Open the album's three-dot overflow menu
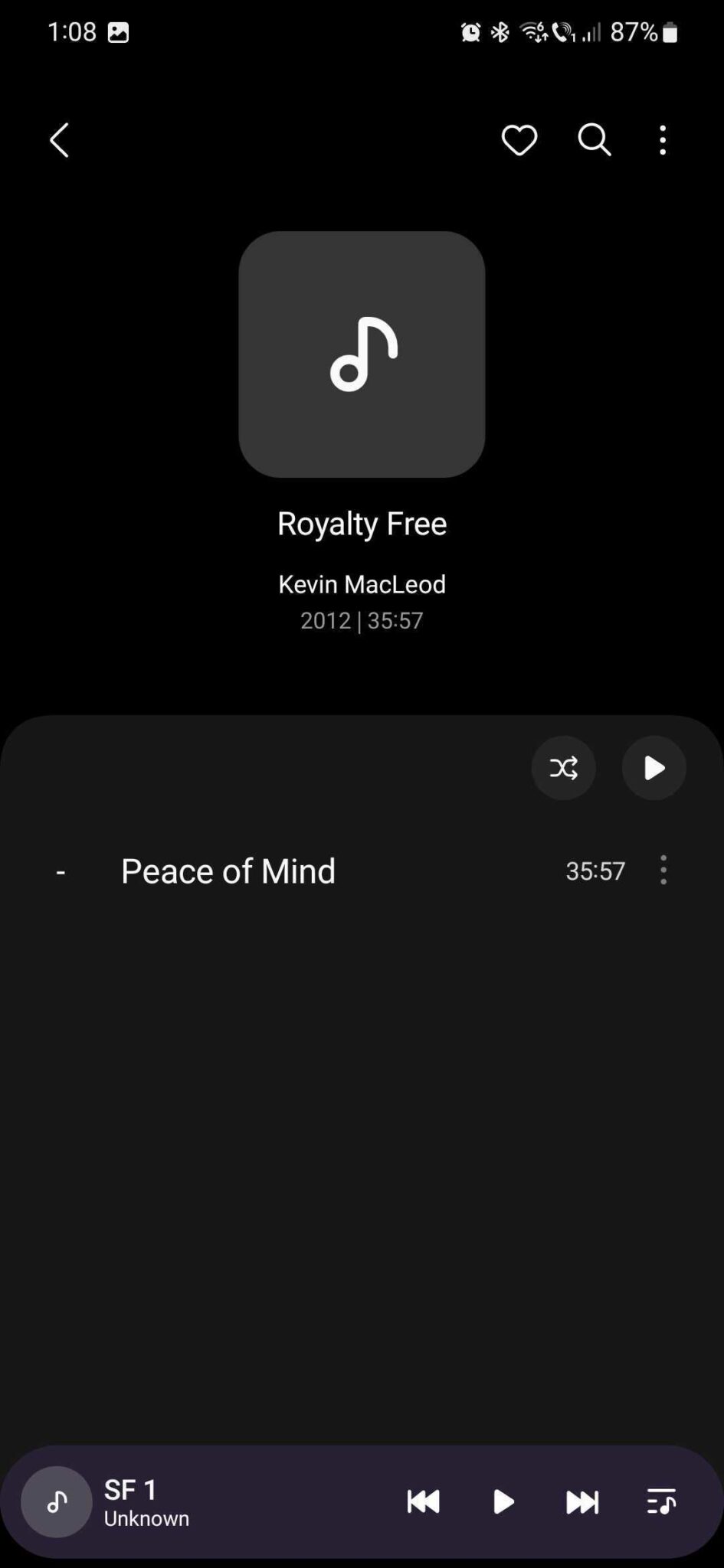The image size is (724, 1568). click(662, 140)
